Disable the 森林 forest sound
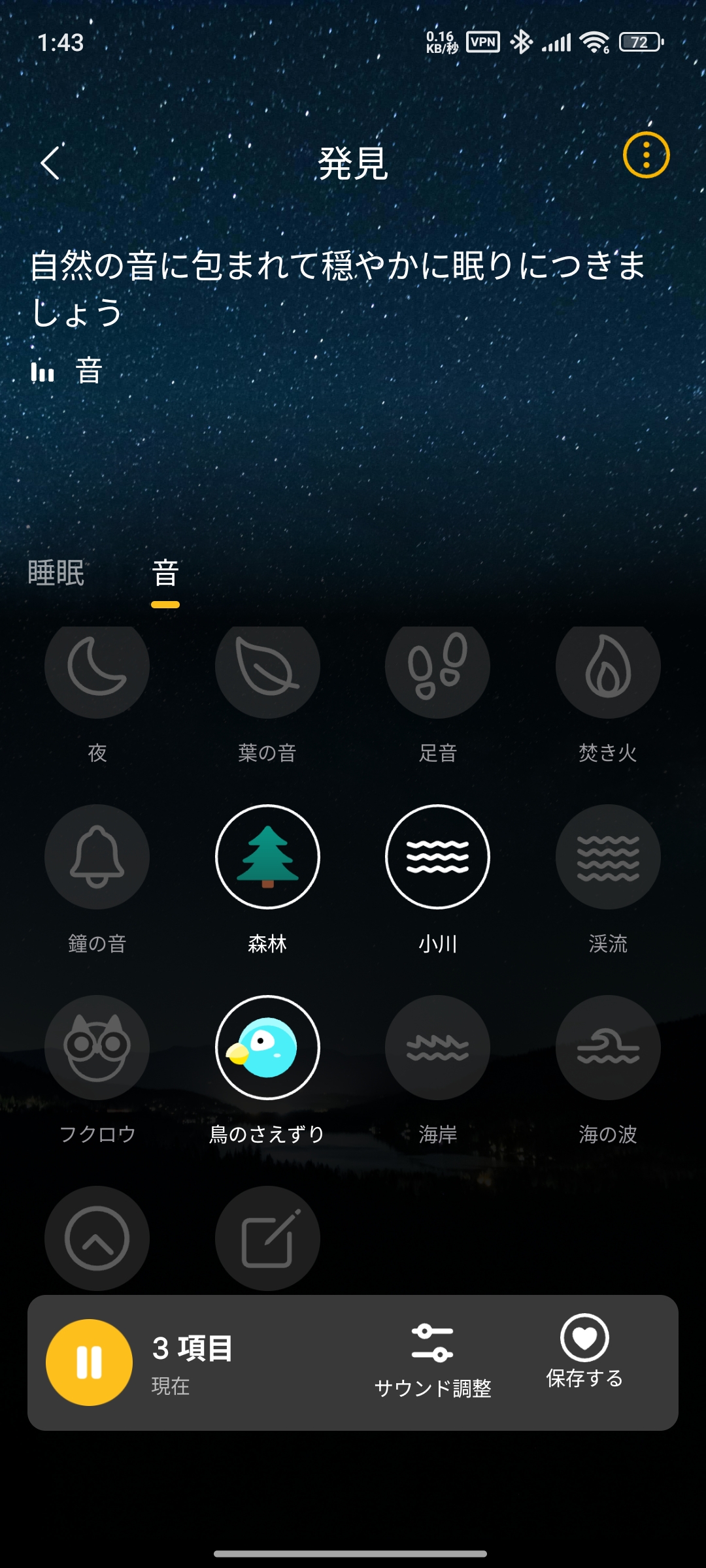706x1568 pixels. [x=267, y=857]
